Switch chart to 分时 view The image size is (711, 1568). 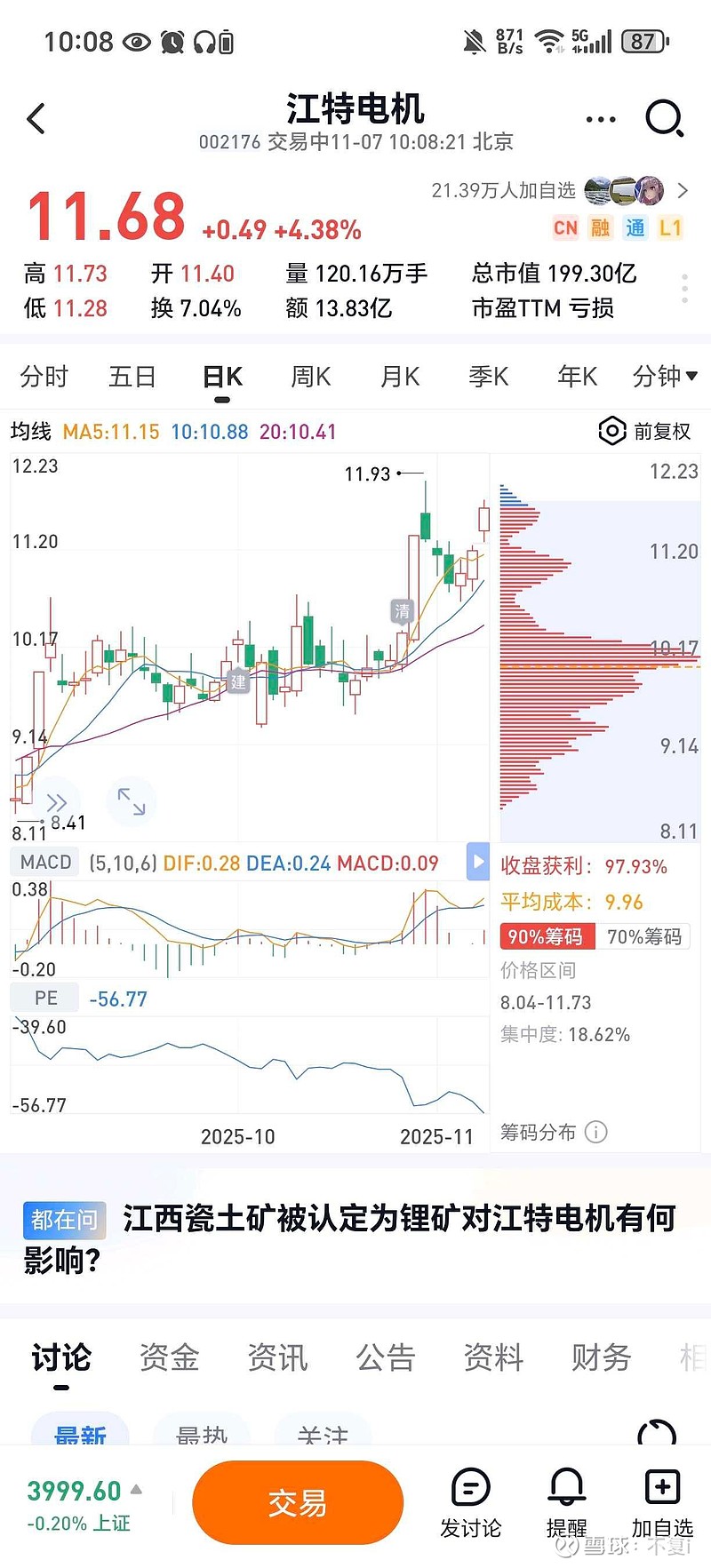coord(44,377)
